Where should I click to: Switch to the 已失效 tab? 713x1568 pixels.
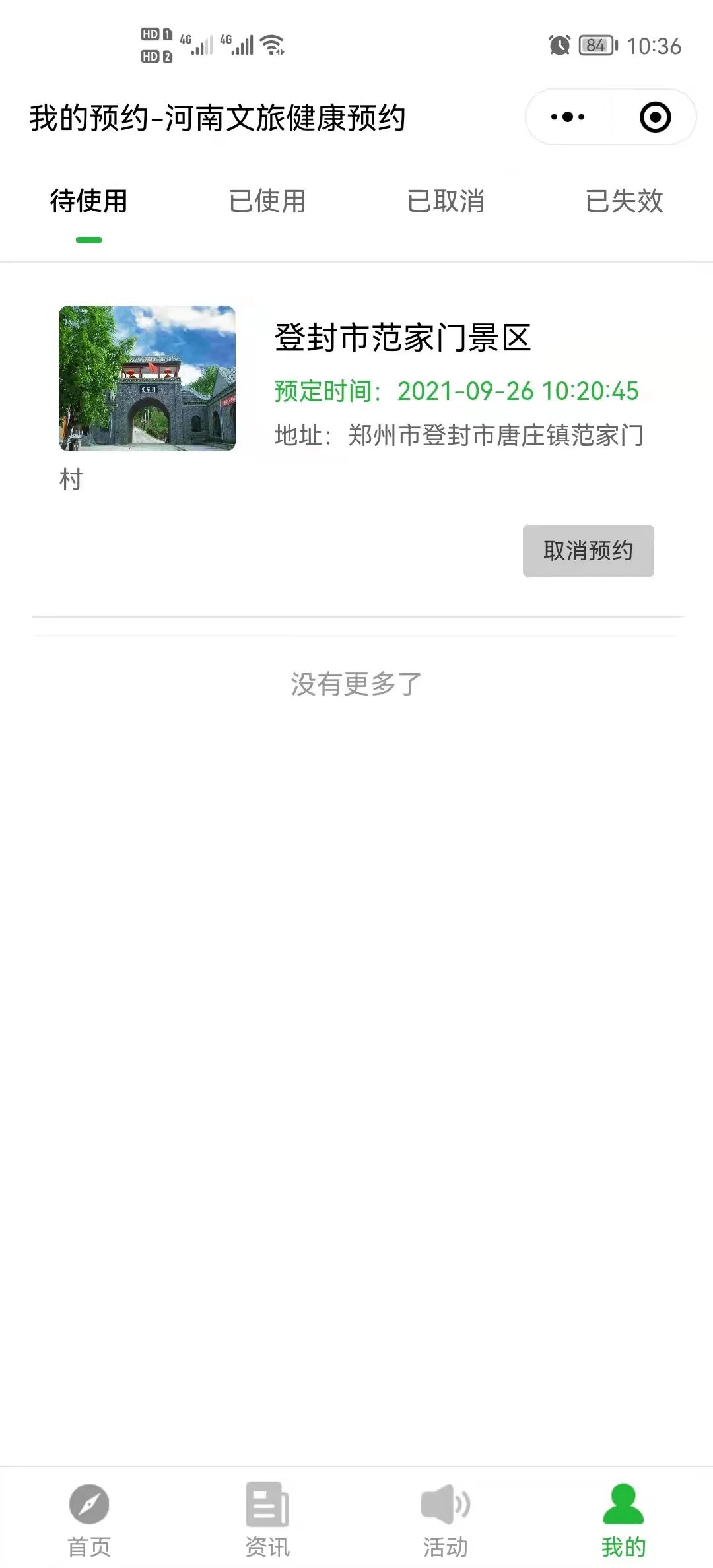(624, 201)
